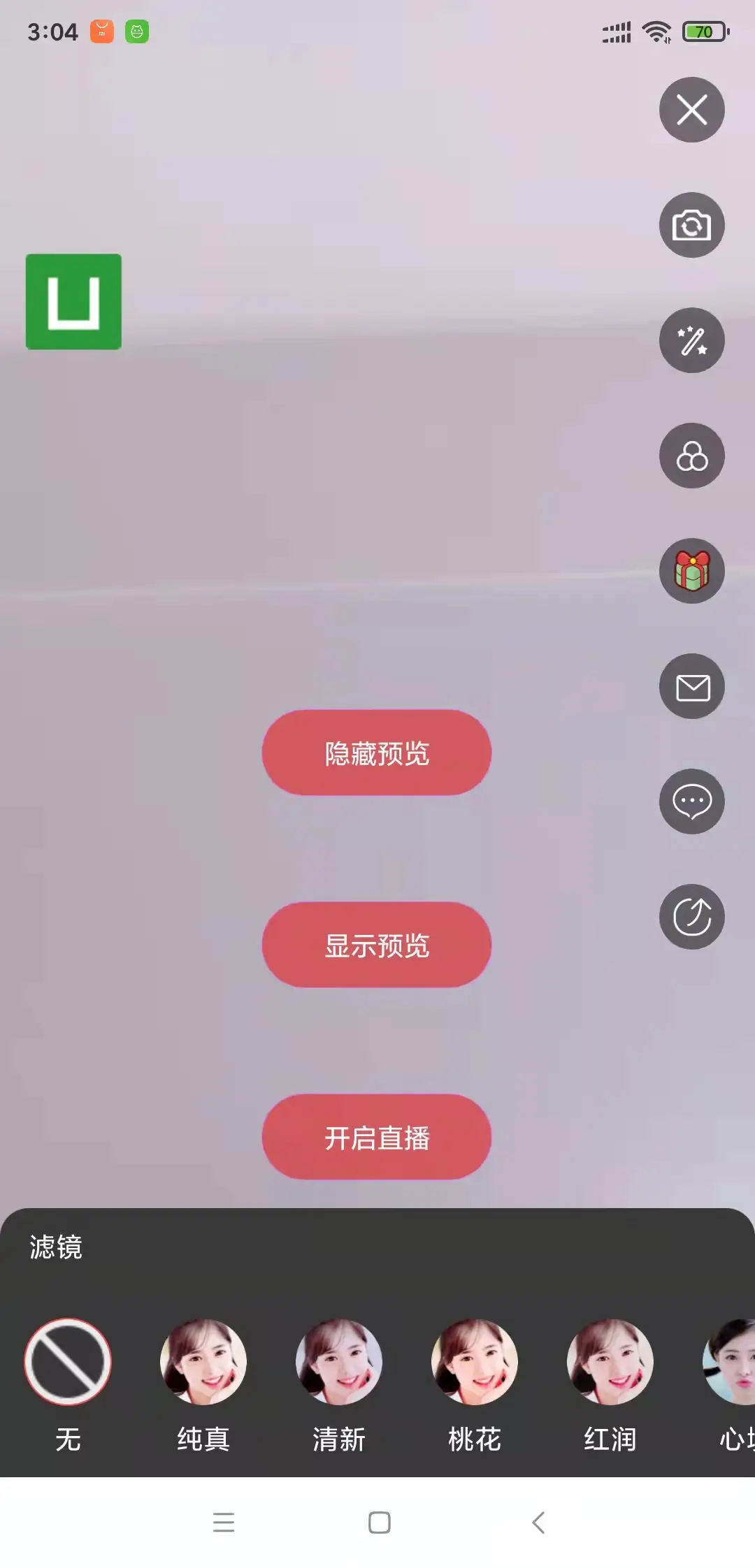Open the filter circles icon
Screen dimensions: 755x1568
691,456
